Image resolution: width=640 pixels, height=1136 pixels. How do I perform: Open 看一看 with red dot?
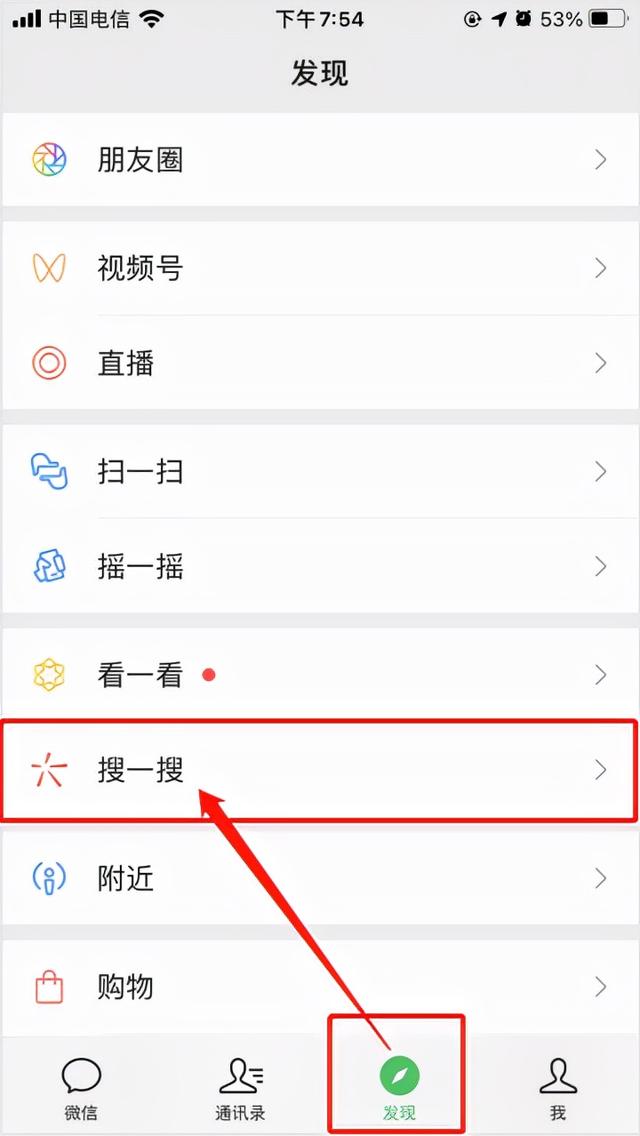pos(320,675)
